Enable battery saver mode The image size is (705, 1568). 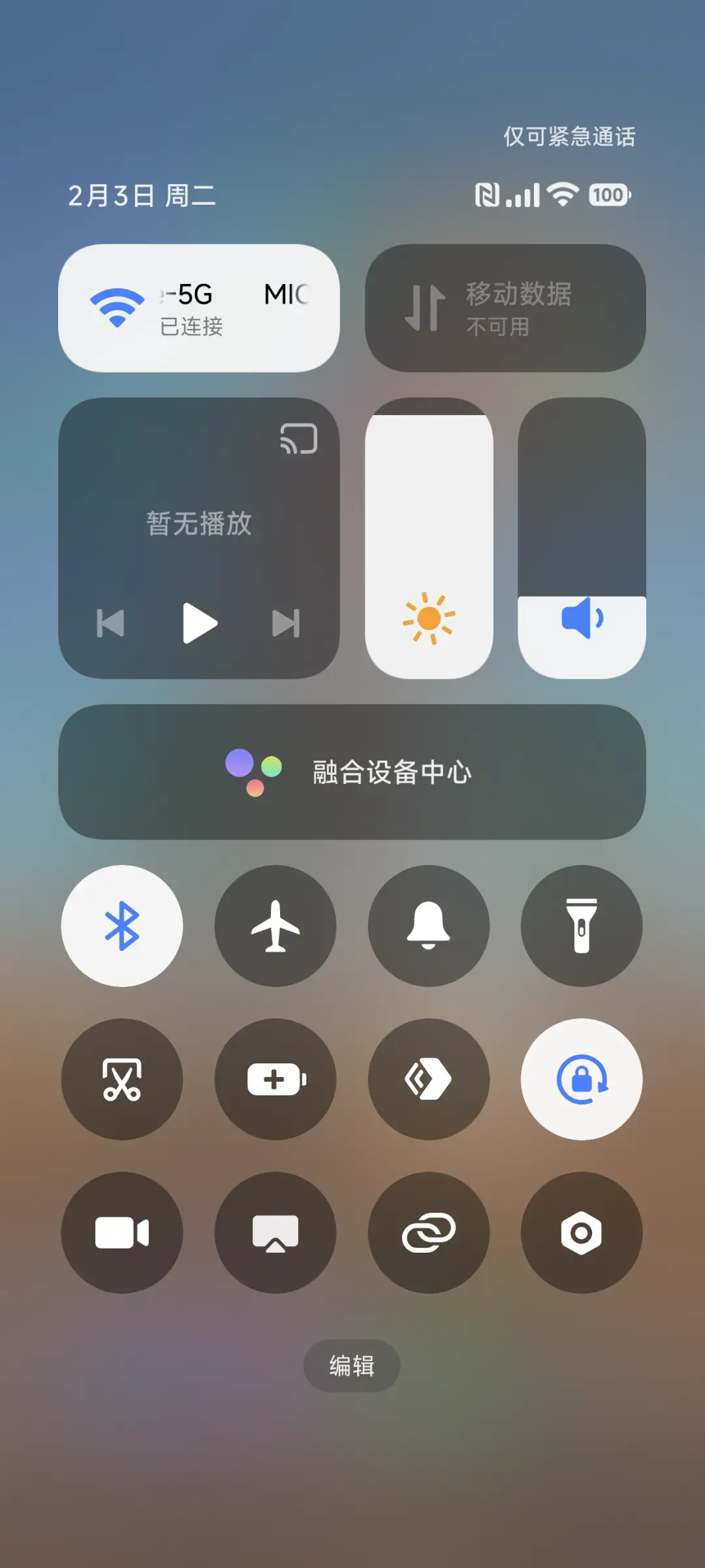pyautogui.click(x=275, y=1080)
